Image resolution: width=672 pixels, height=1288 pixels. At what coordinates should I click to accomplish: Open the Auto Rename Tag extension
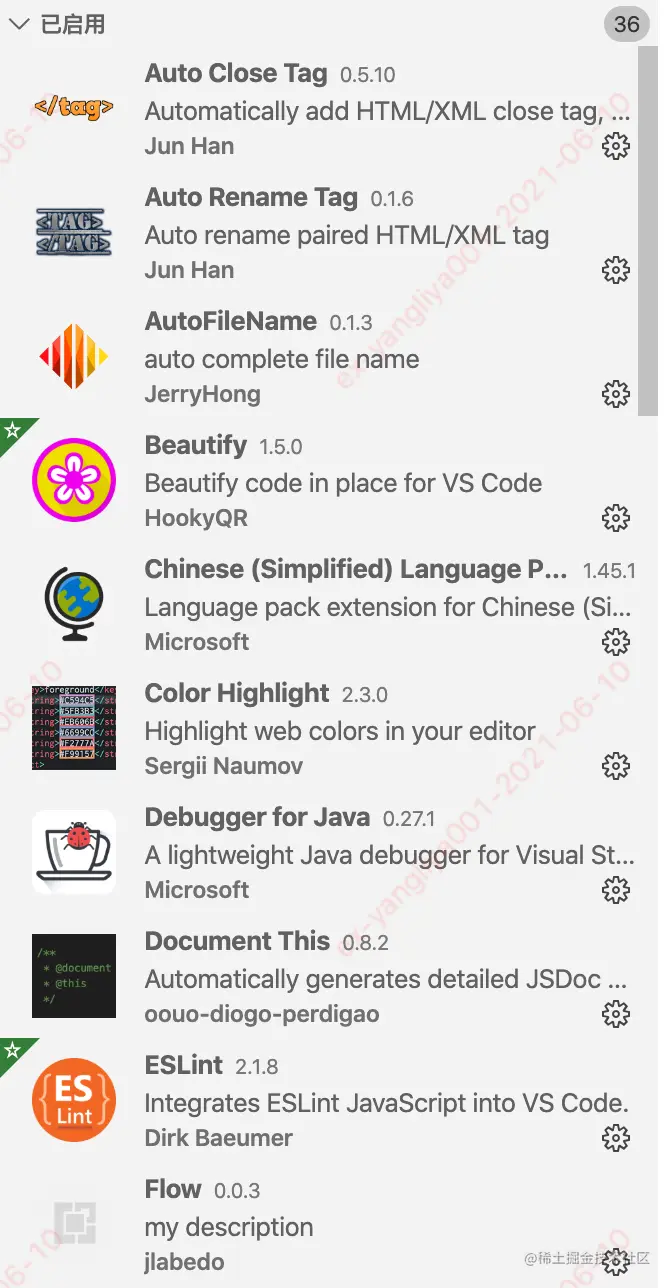[251, 198]
